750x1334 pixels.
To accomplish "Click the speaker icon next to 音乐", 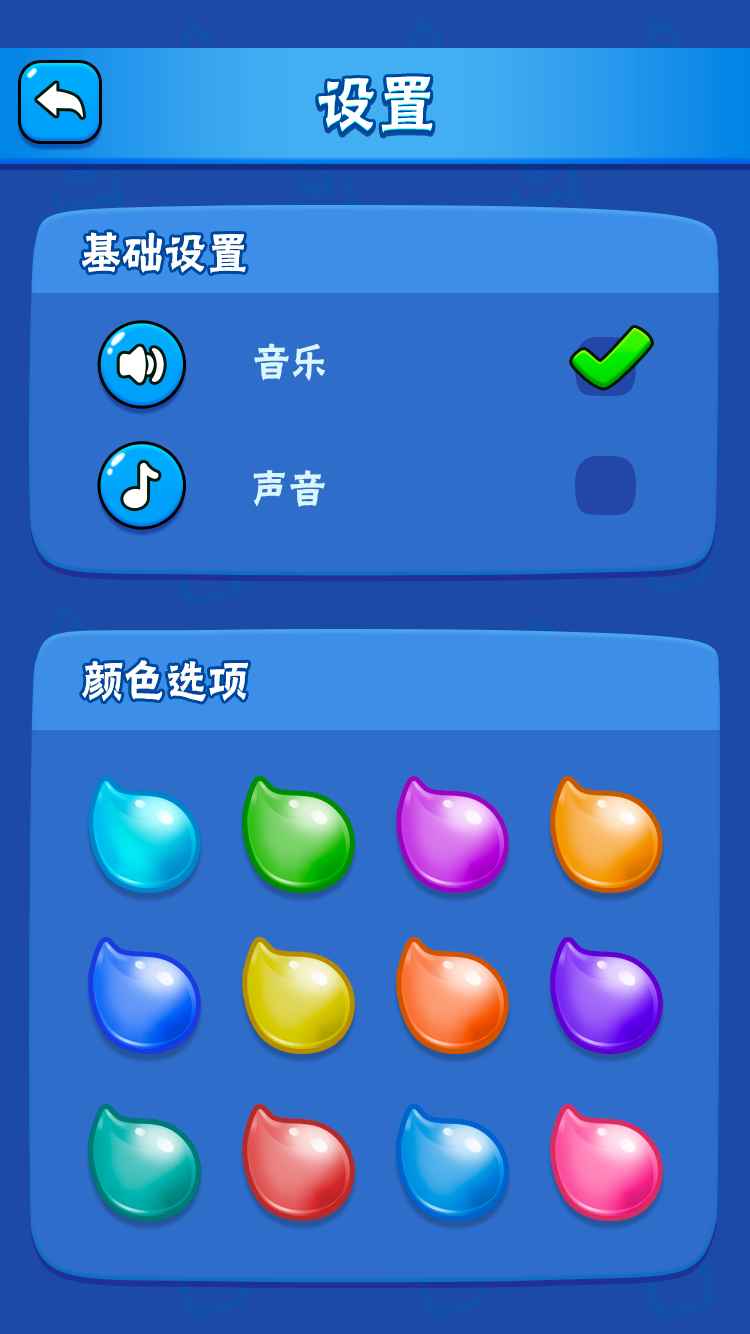I will tap(143, 364).
